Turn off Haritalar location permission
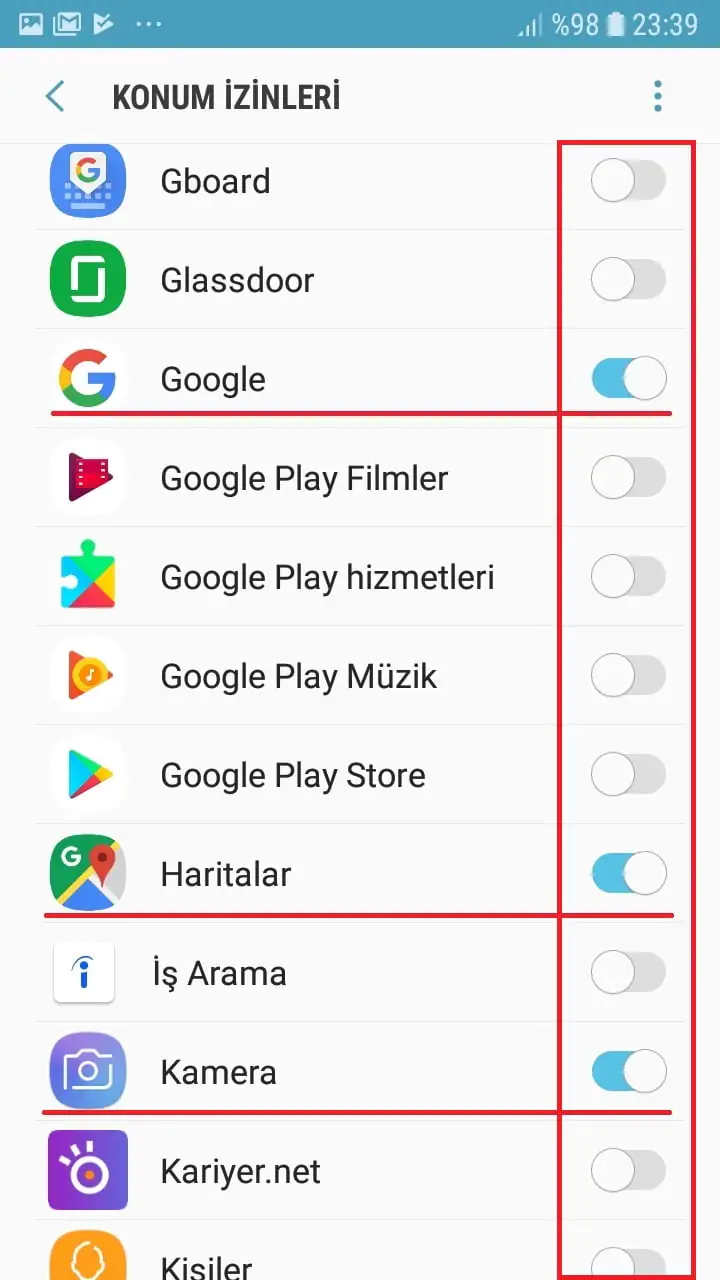The width and height of the screenshot is (720, 1280). tap(628, 874)
